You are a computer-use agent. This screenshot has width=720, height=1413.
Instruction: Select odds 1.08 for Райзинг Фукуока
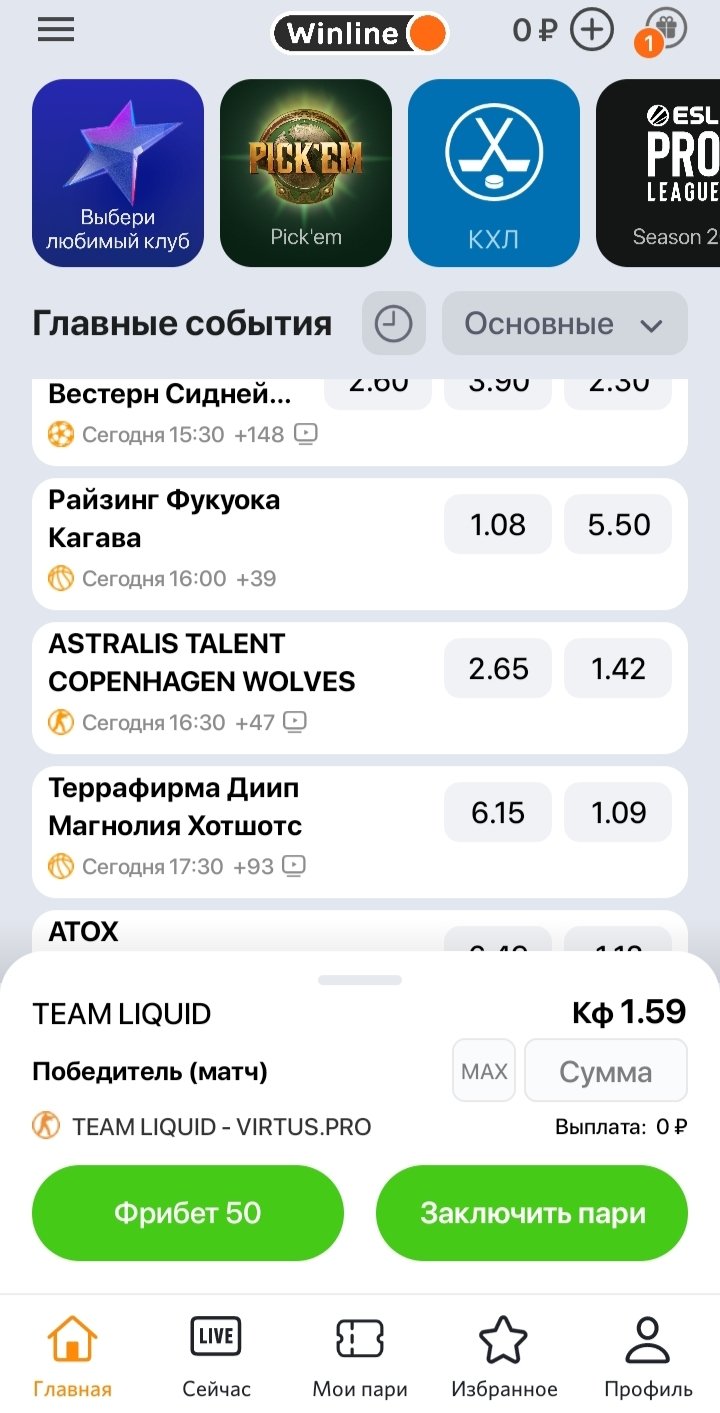pos(498,524)
